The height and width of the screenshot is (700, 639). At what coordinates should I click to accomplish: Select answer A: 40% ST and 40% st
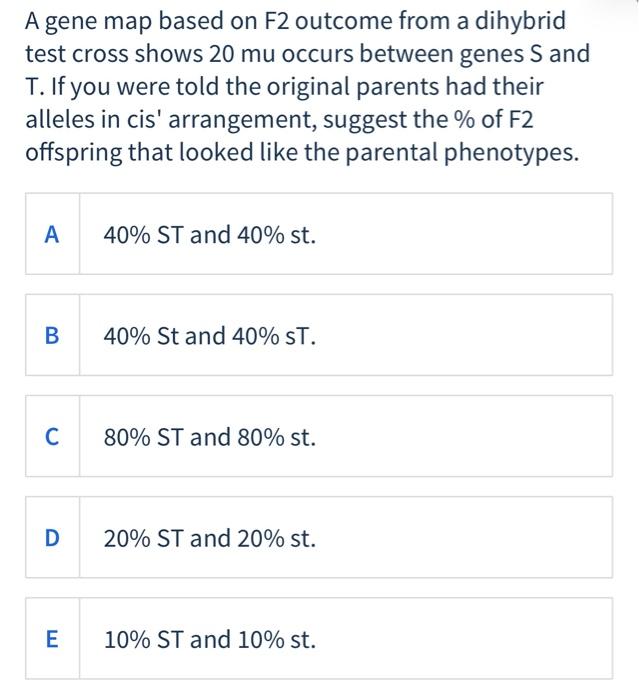click(x=318, y=235)
